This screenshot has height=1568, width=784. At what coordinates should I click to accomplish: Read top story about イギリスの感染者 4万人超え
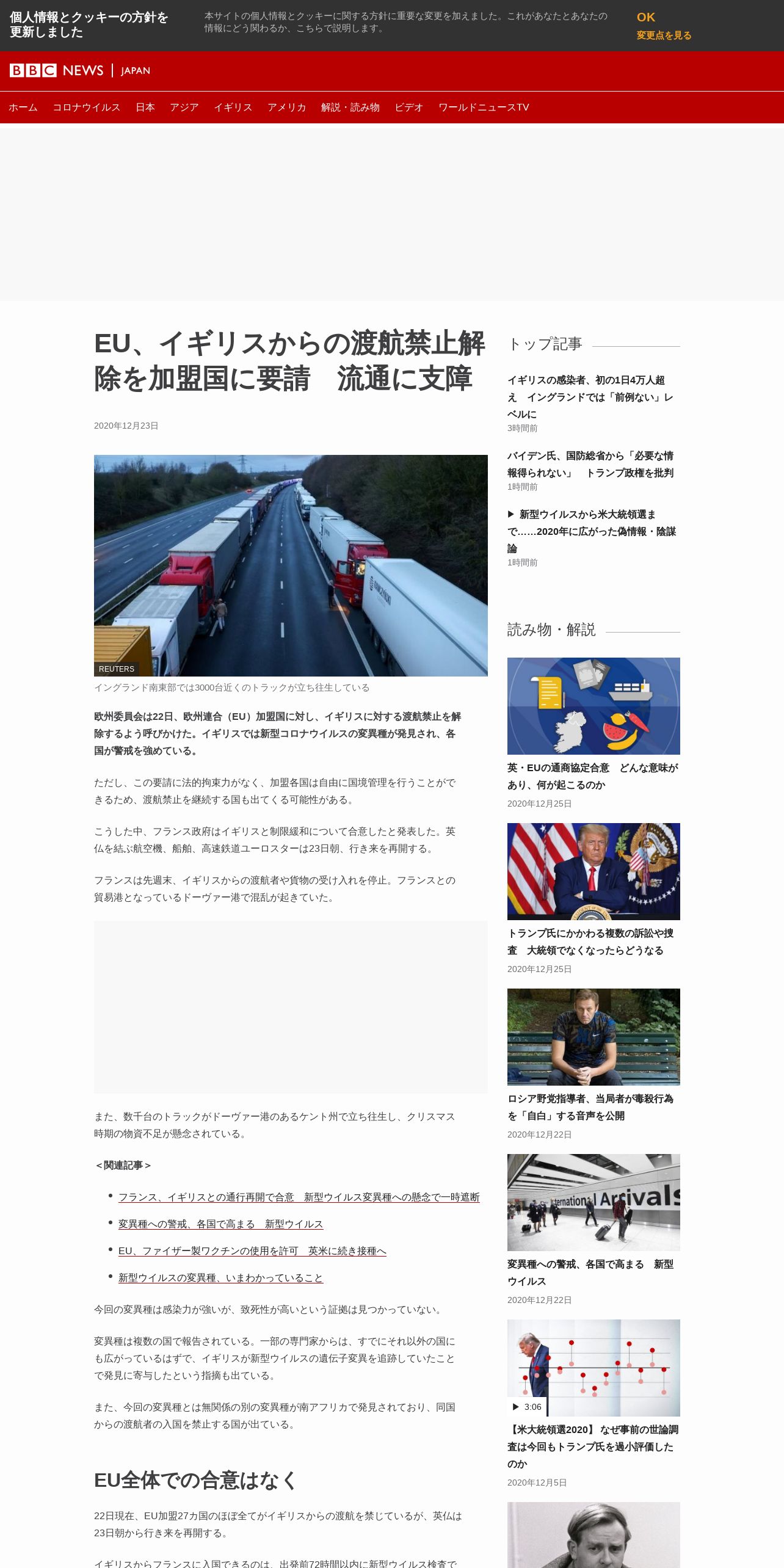point(590,397)
